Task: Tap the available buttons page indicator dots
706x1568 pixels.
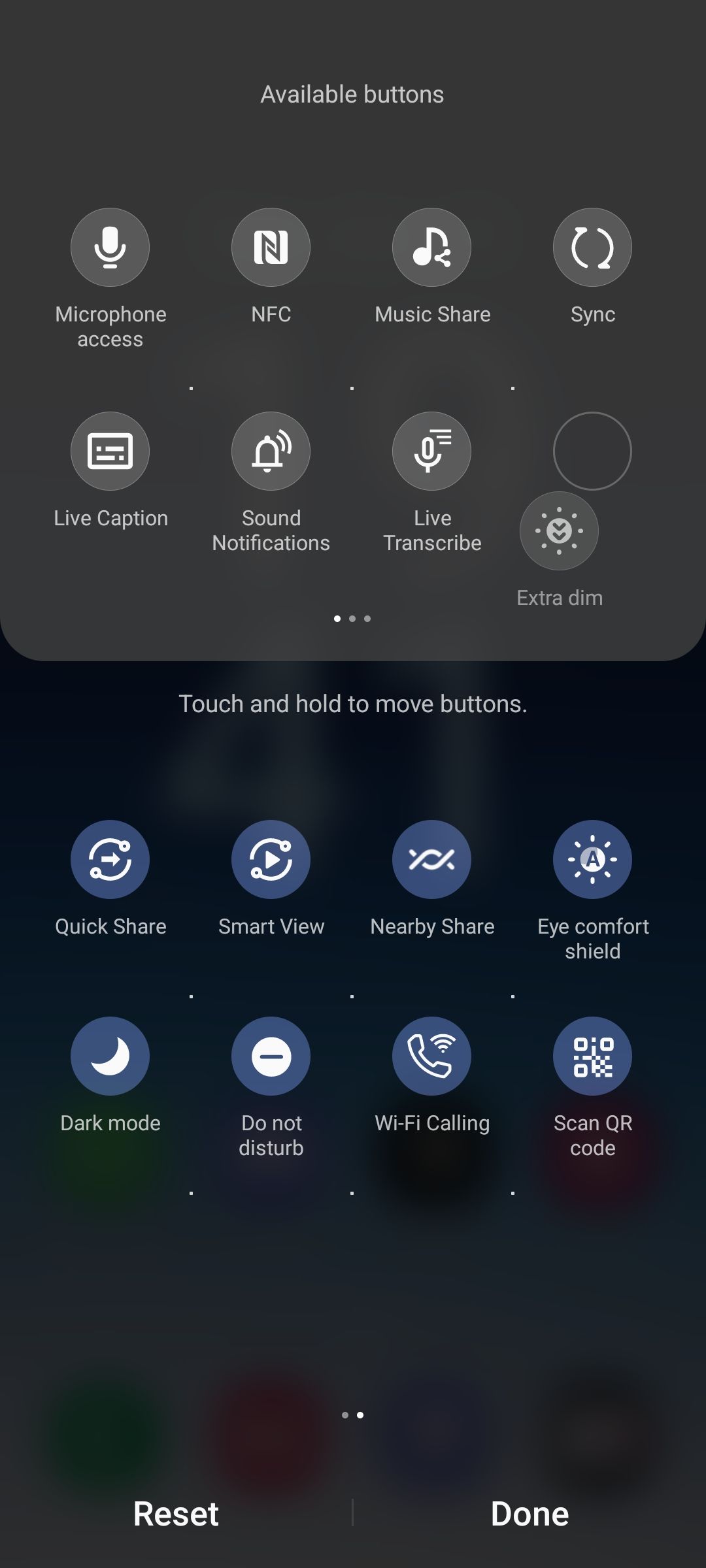Action: point(352,618)
